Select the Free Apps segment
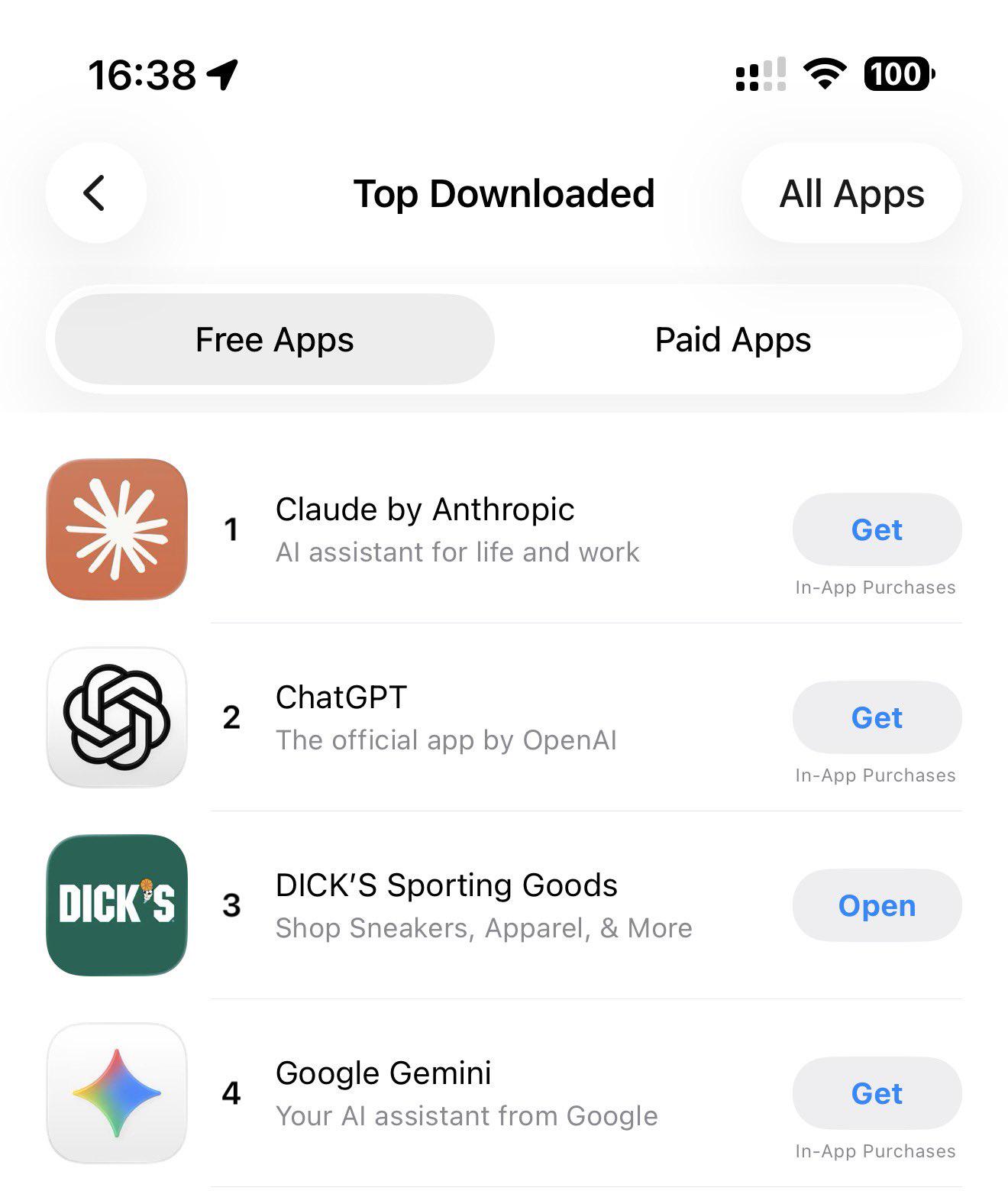Image resolution: width=1008 pixels, height=1191 pixels. pyautogui.click(x=274, y=339)
